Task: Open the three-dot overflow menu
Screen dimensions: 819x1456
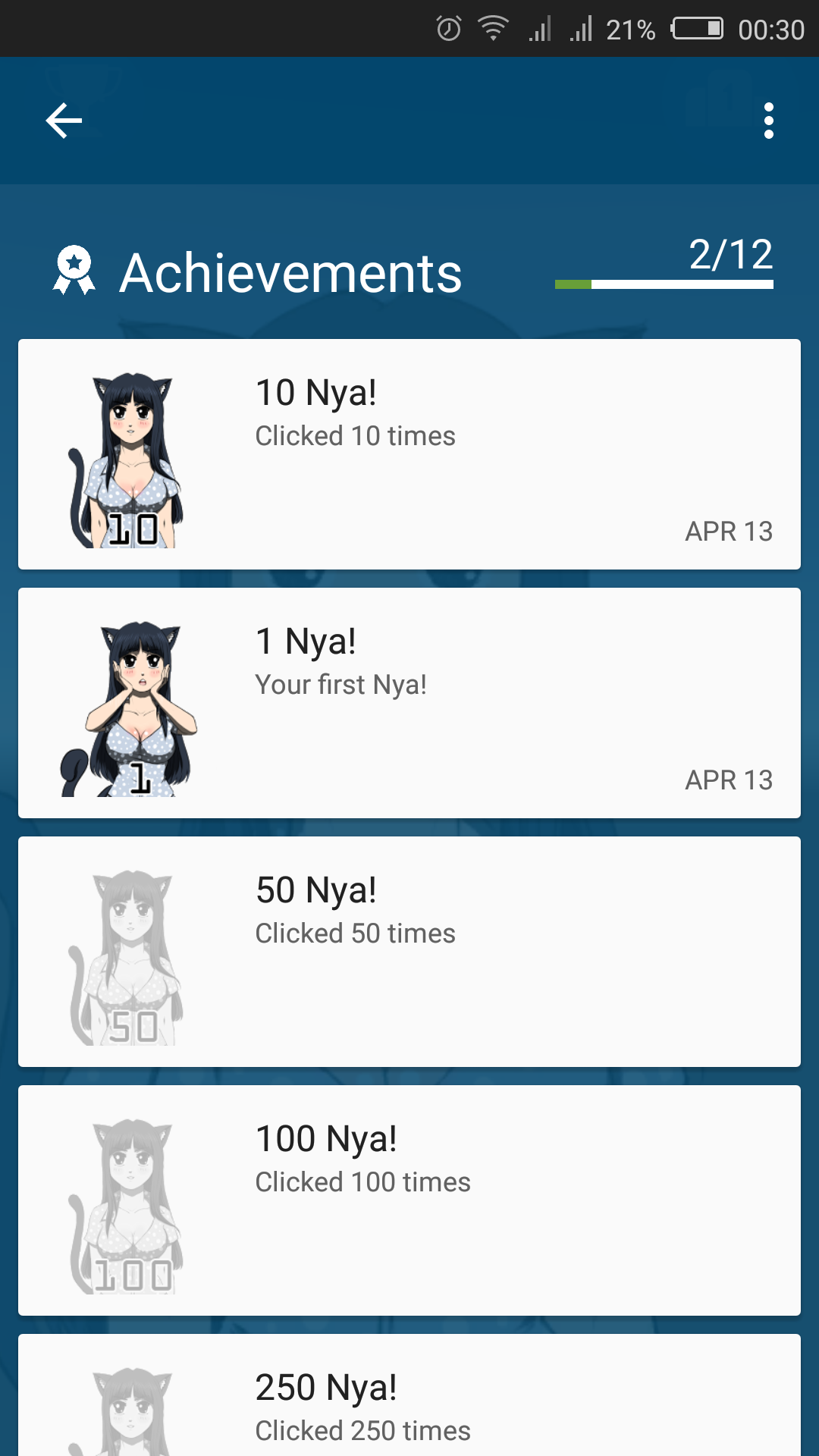Action: pyautogui.click(x=768, y=121)
